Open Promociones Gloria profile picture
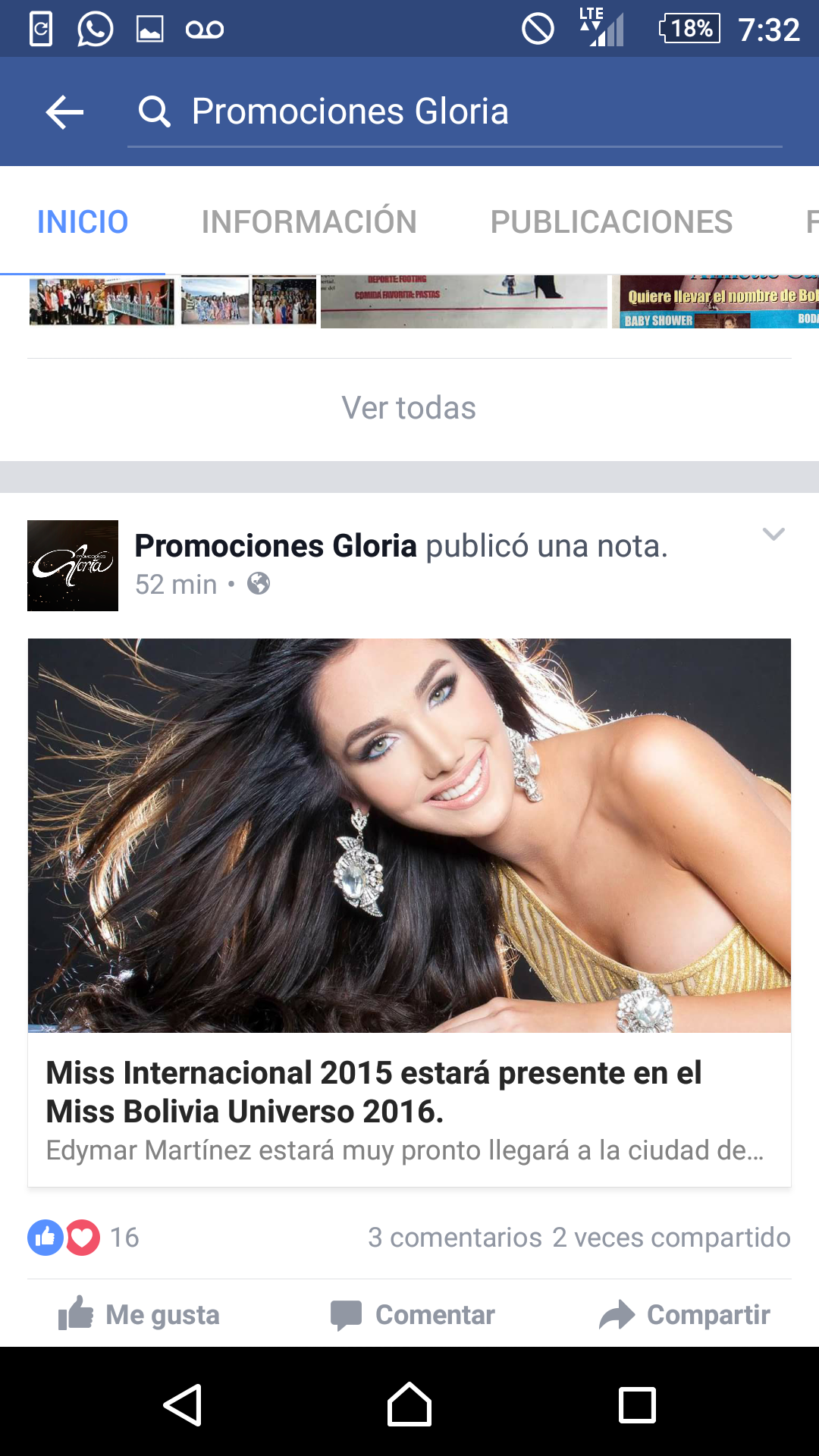This screenshot has height=1456, width=819. [73, 566]
